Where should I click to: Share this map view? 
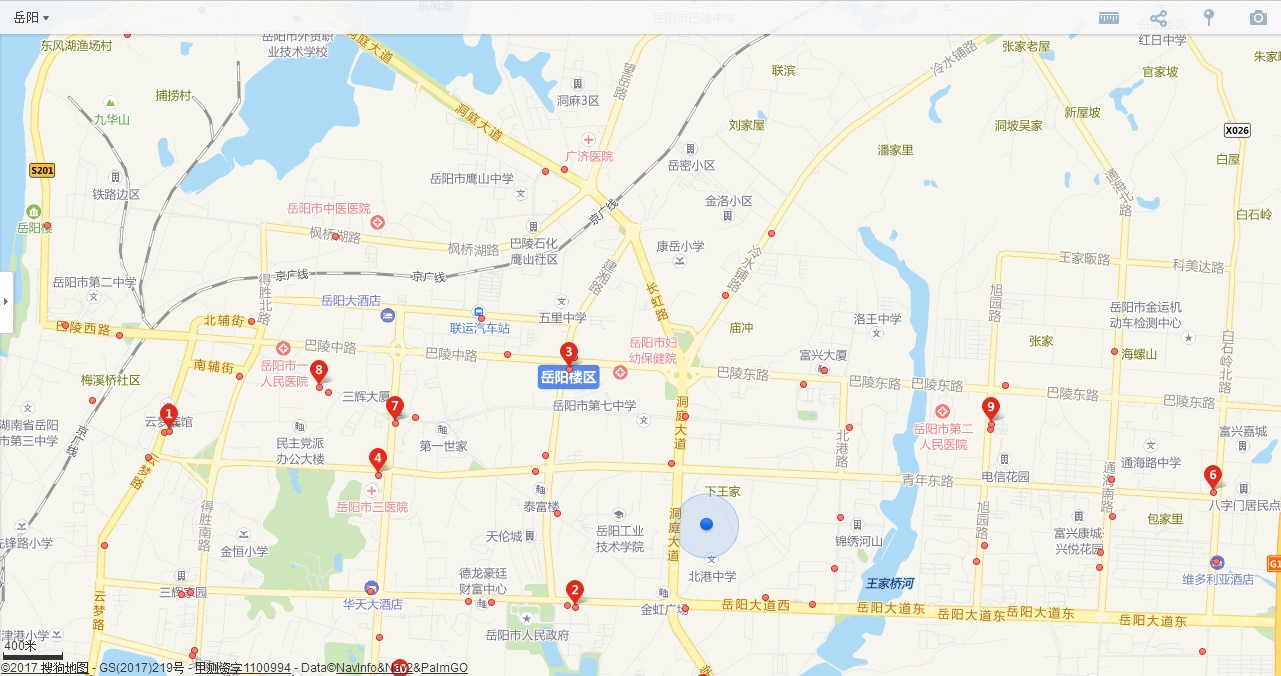tap(1158, 18)
